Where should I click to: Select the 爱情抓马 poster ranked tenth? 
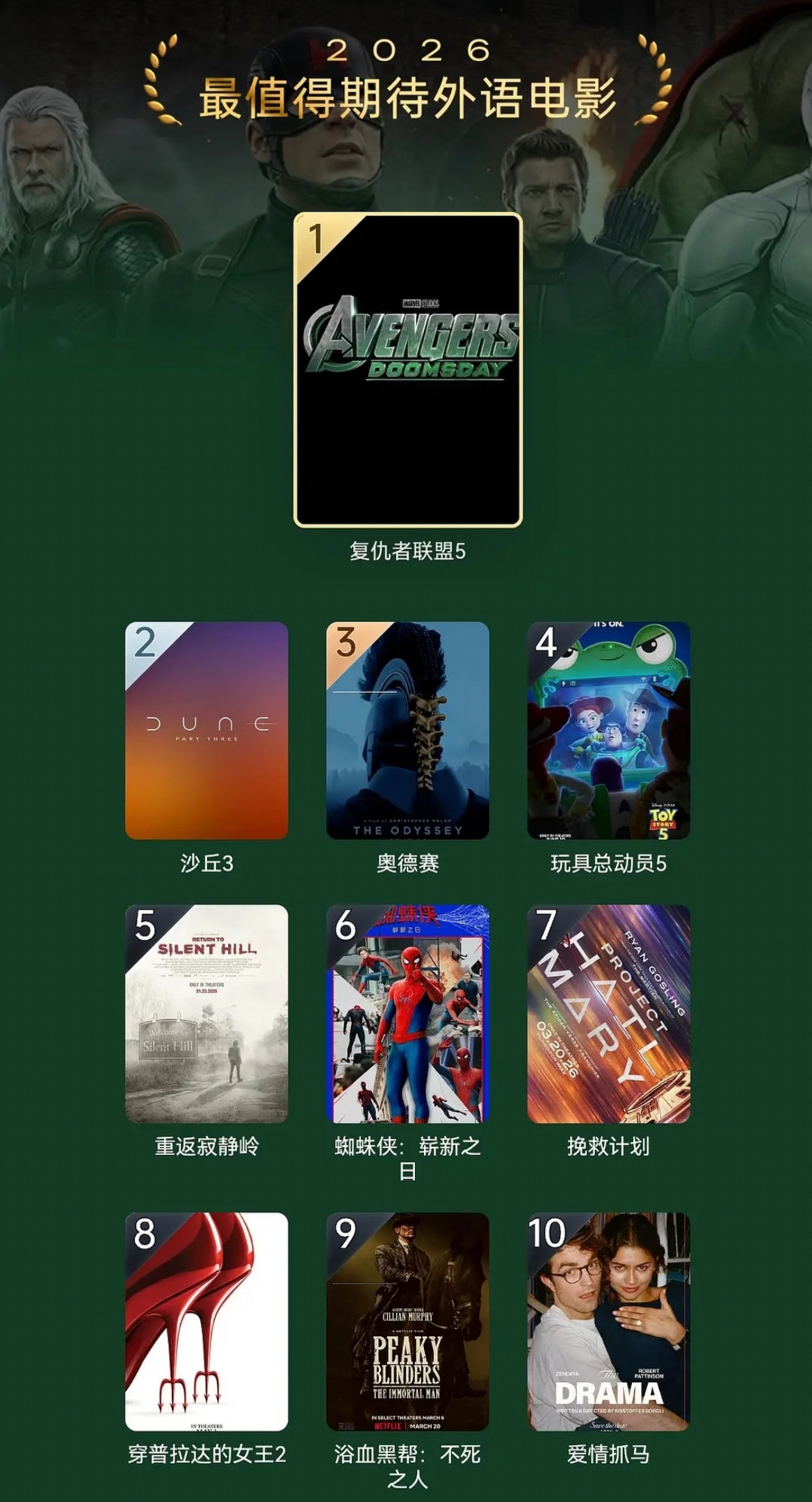point(608,1321)
